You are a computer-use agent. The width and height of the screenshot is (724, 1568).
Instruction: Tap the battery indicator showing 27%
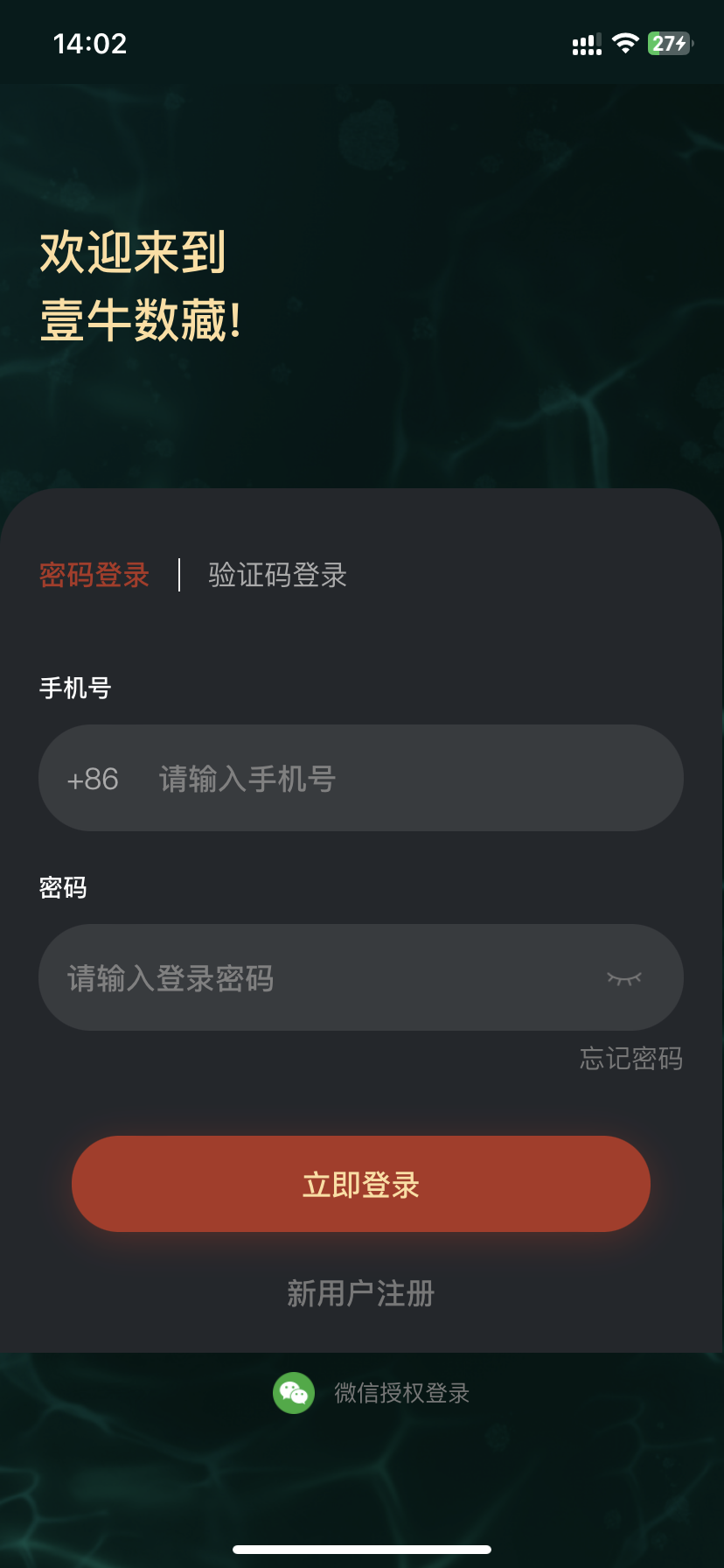pyautogui.click(x=669, y=43)
